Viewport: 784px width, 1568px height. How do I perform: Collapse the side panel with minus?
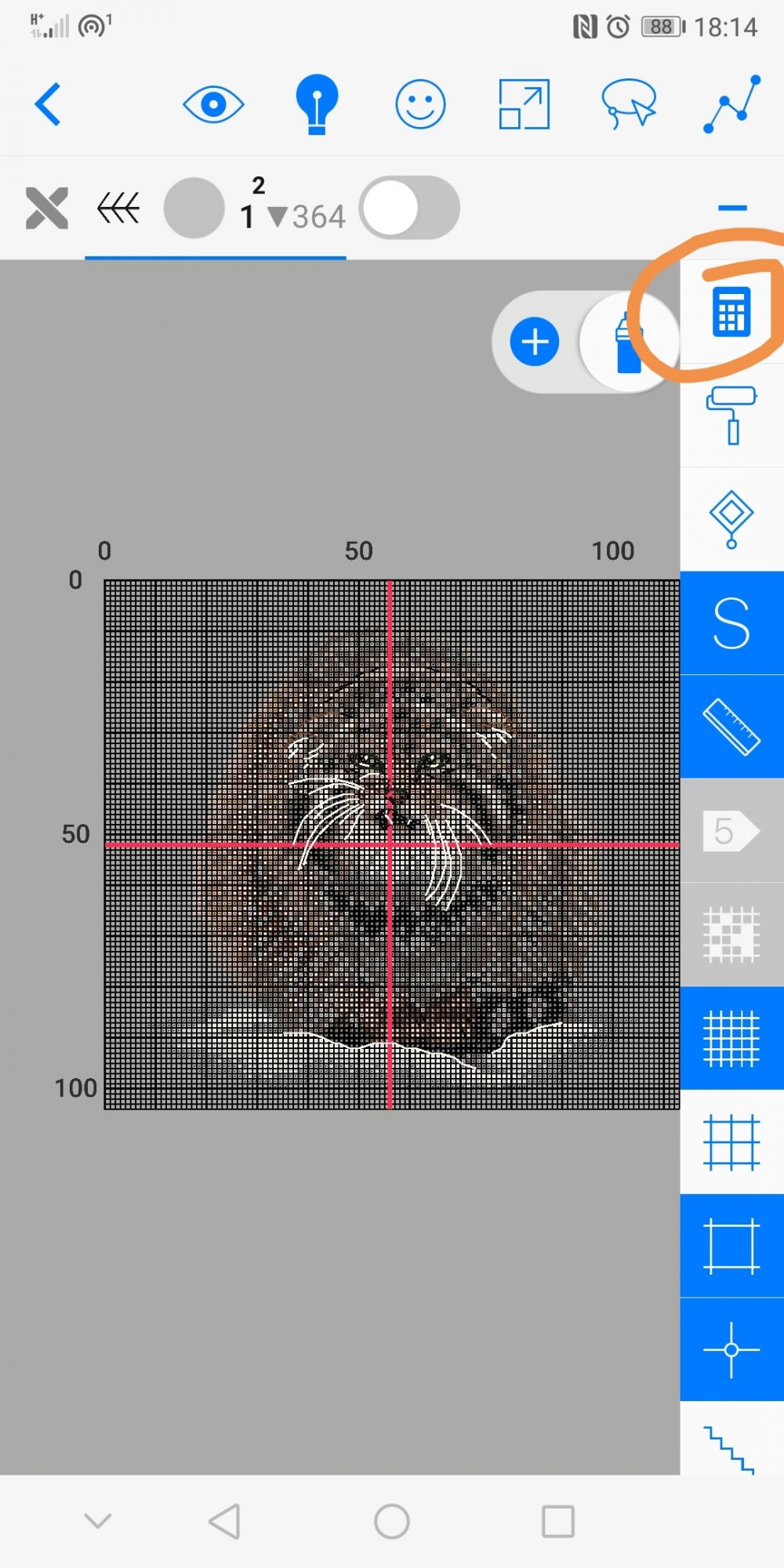pos(732,209)
